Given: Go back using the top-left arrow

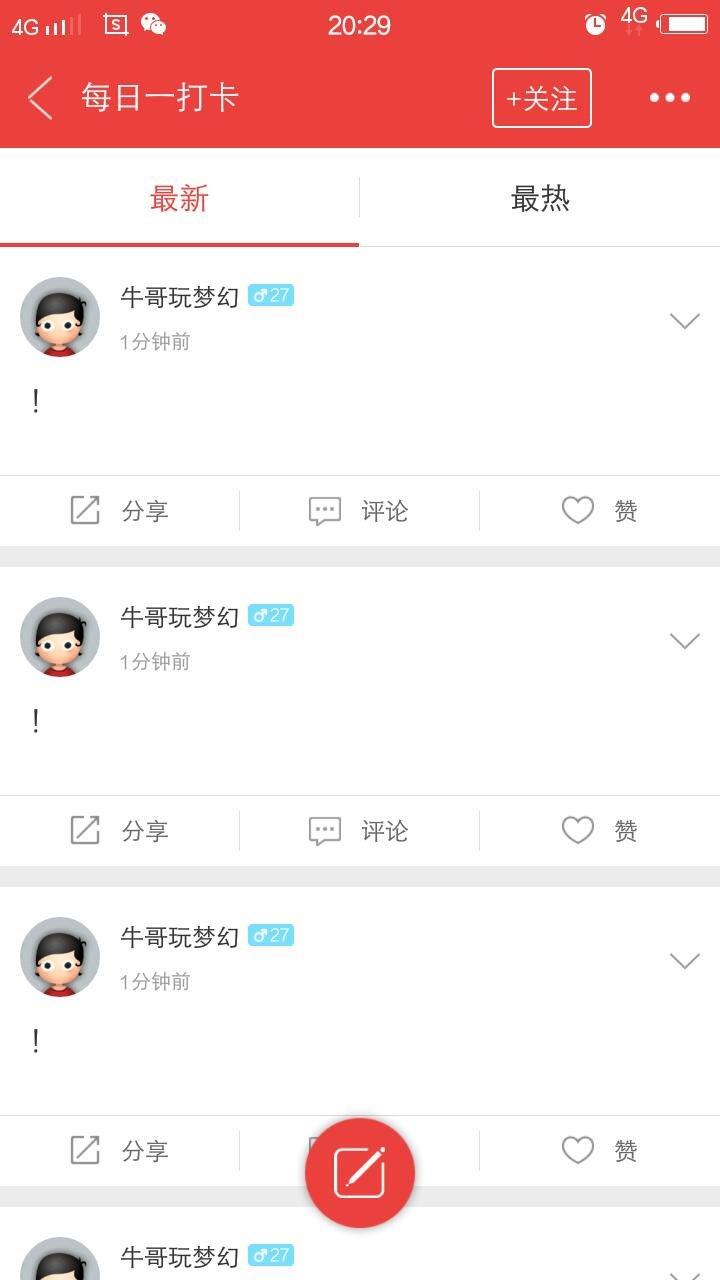Looking at the screenshot, I should click(40, 98).
